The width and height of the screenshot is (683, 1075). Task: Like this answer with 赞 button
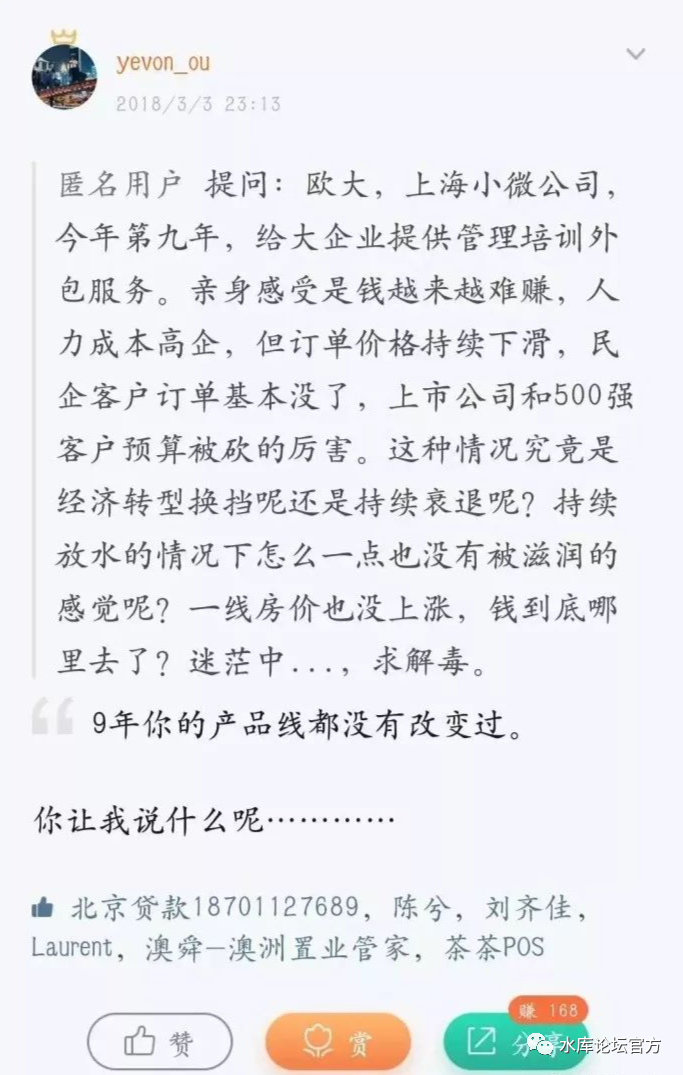coord(160,1042)
